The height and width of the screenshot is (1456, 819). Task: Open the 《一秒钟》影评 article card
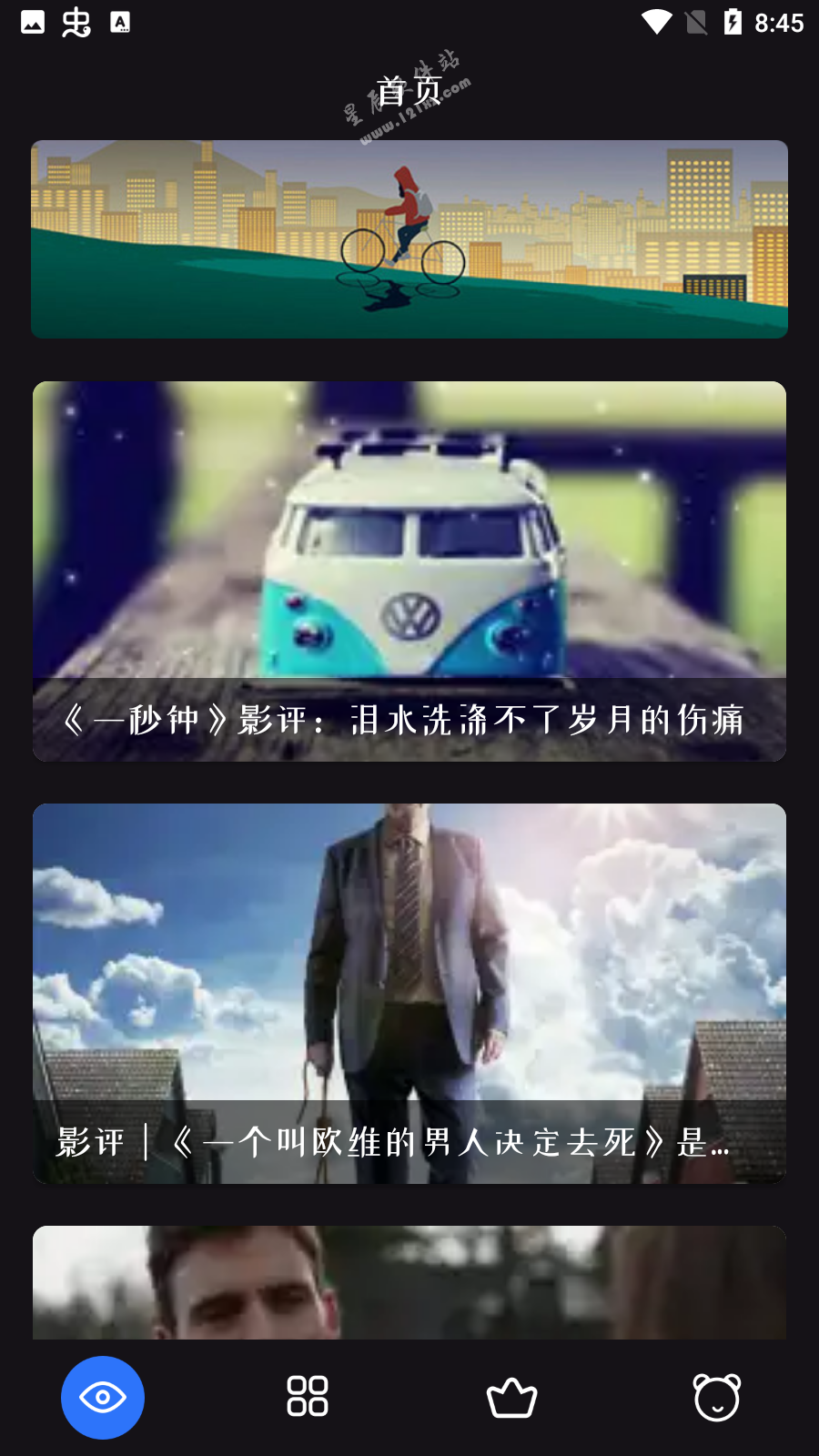pos(409,571)
